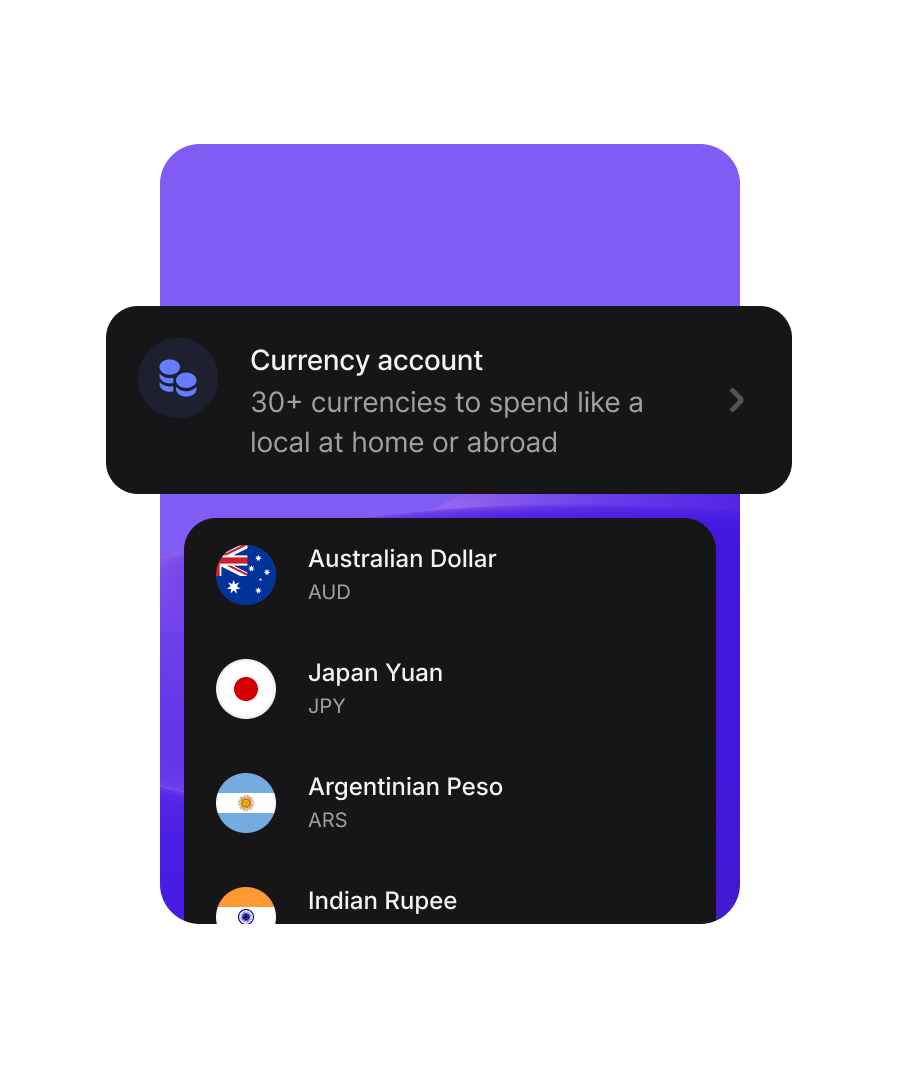The height and width of the screenshot is (1068, 900).
Task: Select the Japan Yuan list entry
Action: click(x=375, y=673)
